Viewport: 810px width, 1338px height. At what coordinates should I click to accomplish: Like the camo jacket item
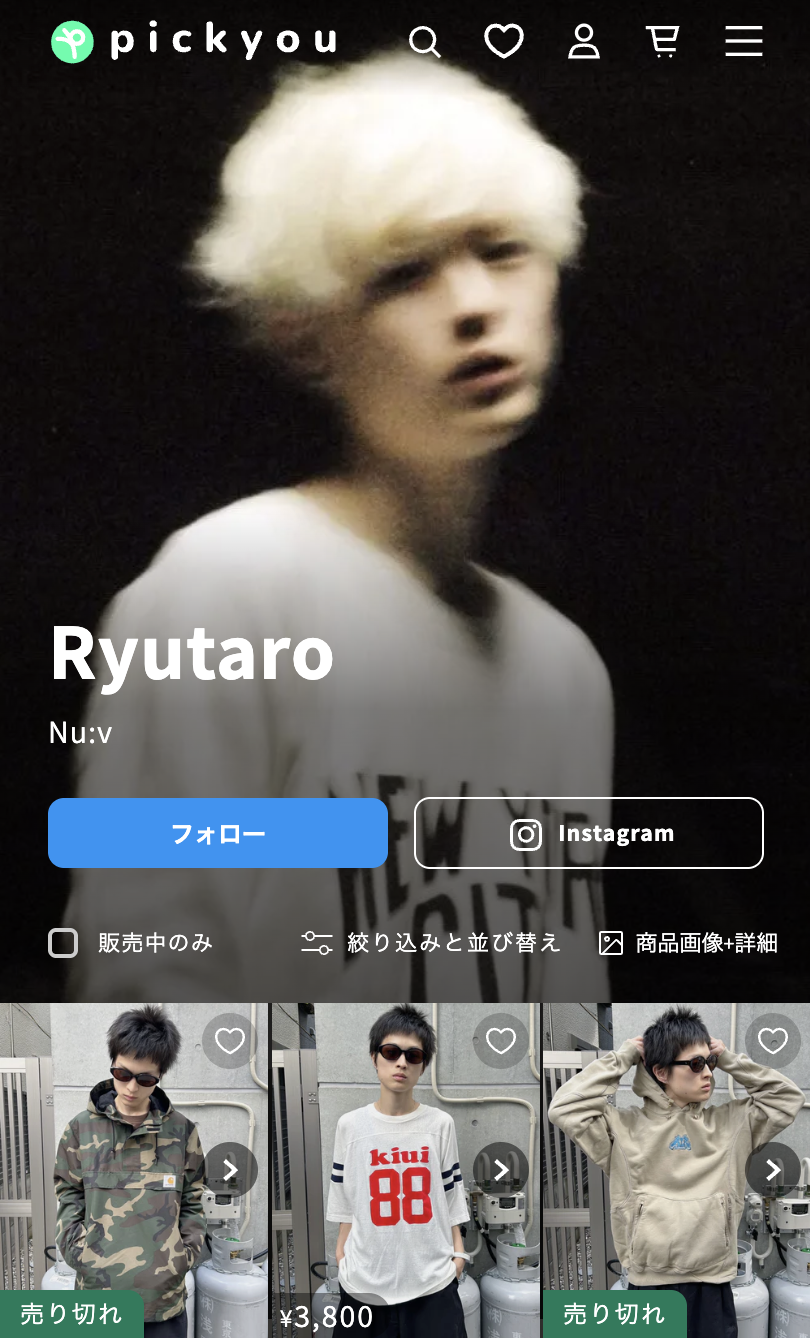(x=229, y=1042)
